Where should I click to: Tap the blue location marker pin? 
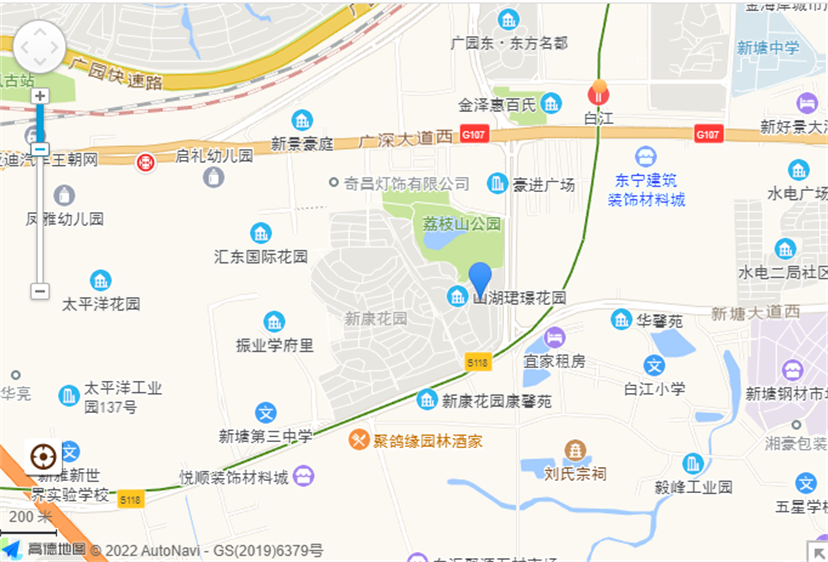coord(481,279)
